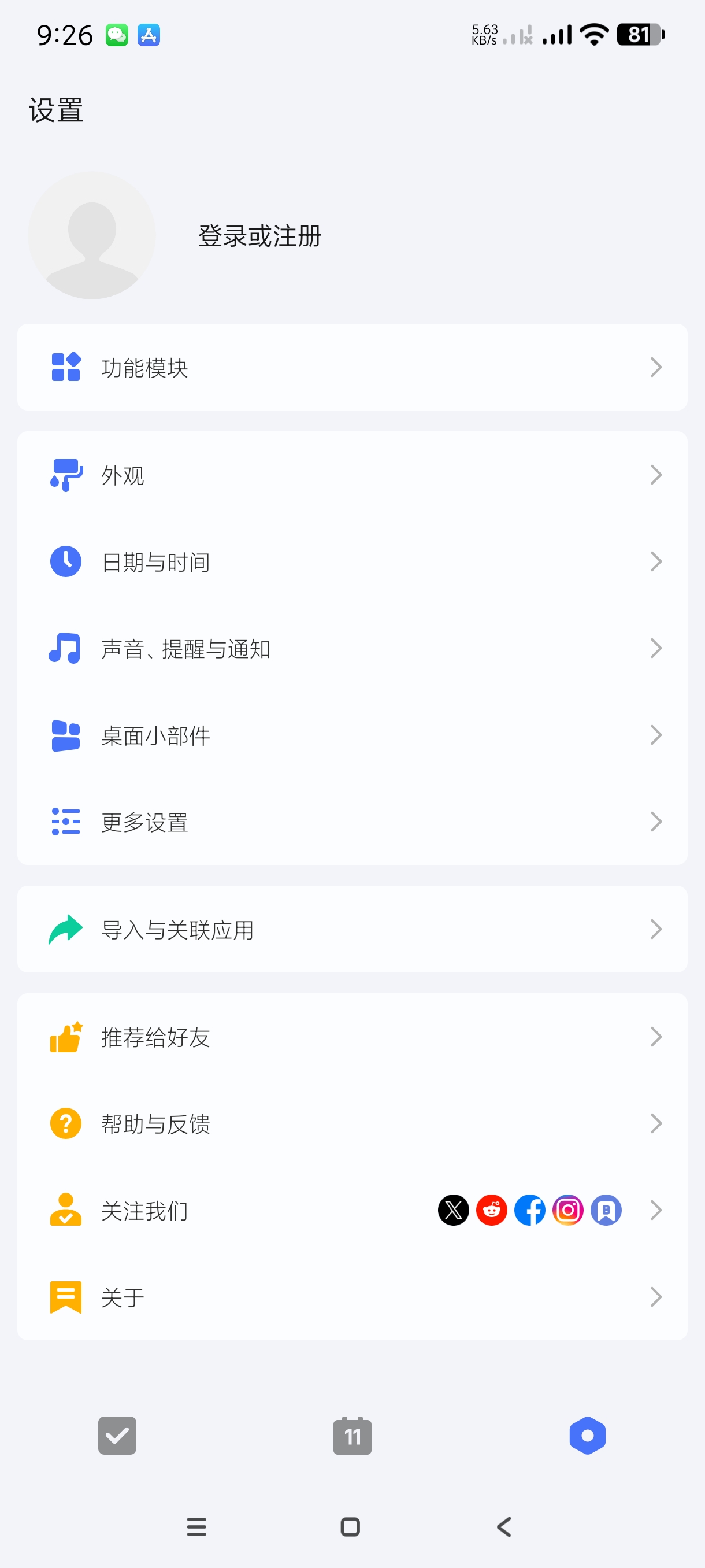Open 桌面小部件 widget settings
Viewport: 705px width, 1568px height.
click(x=352, y=735)
